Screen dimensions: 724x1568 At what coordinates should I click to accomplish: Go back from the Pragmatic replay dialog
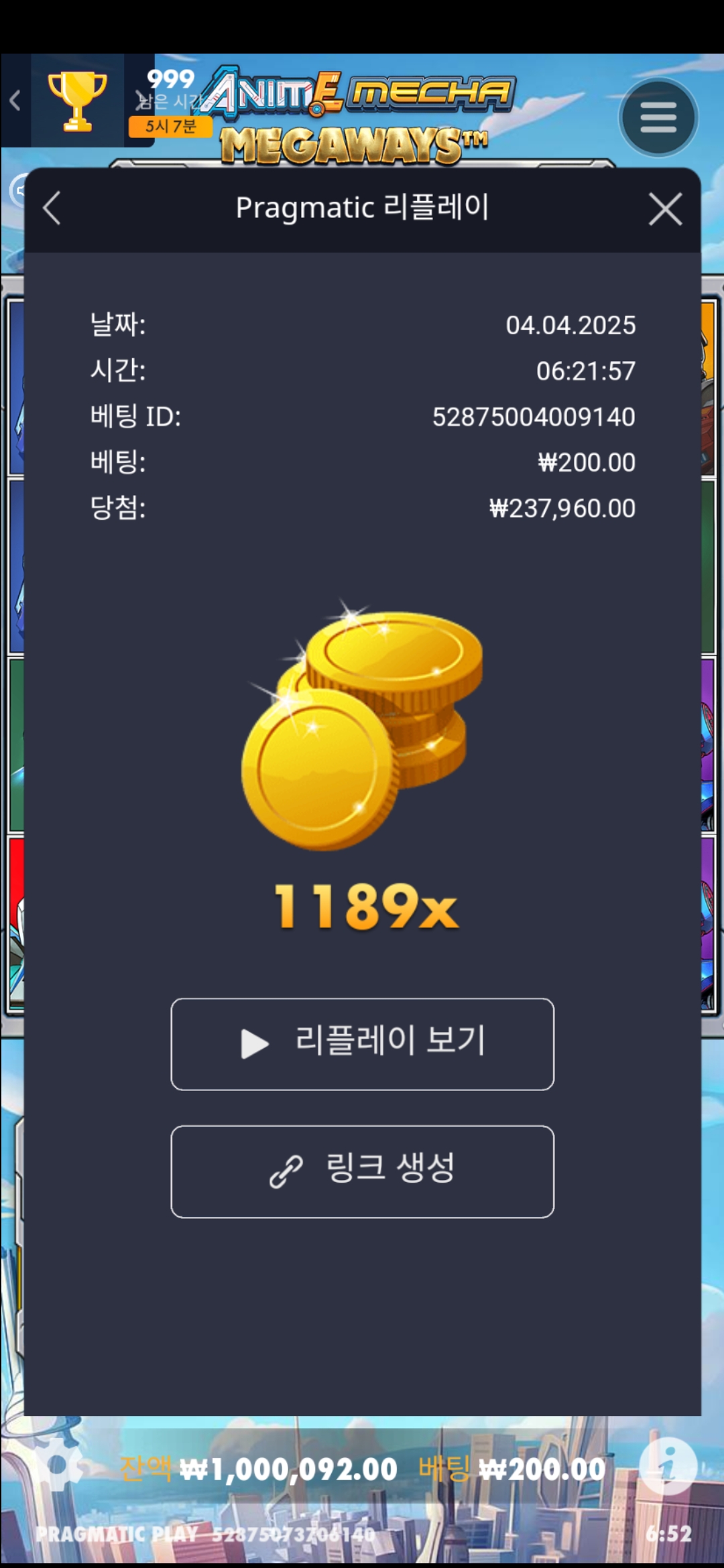tap(52, 208)
